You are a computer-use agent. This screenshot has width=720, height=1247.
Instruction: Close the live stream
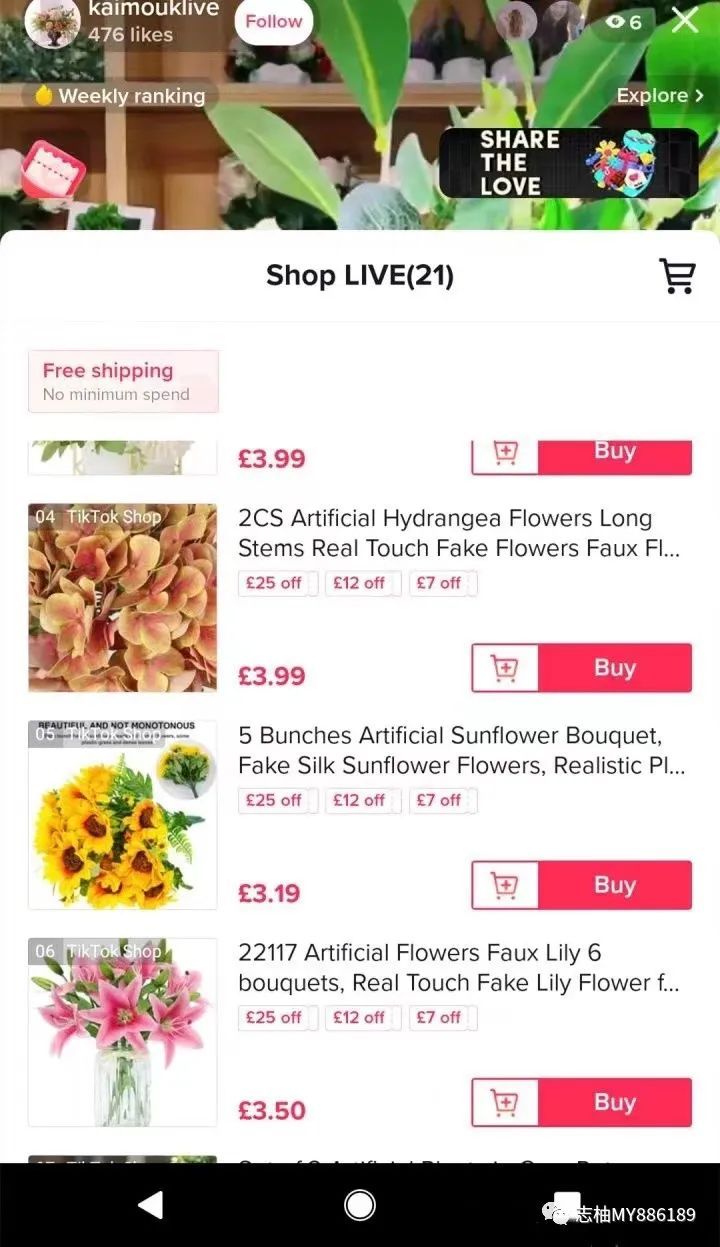tap(685, 20)
